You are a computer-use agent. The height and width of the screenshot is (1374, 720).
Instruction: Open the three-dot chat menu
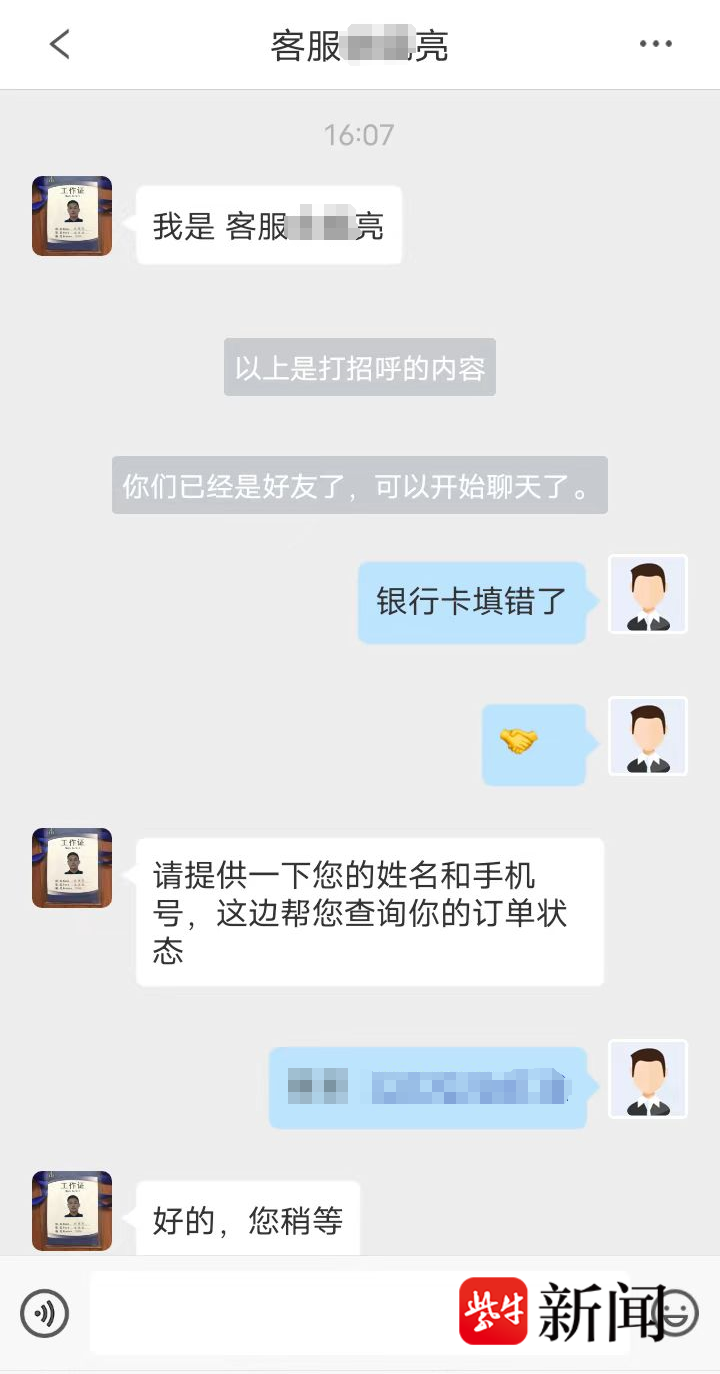[x=656, y=44]
